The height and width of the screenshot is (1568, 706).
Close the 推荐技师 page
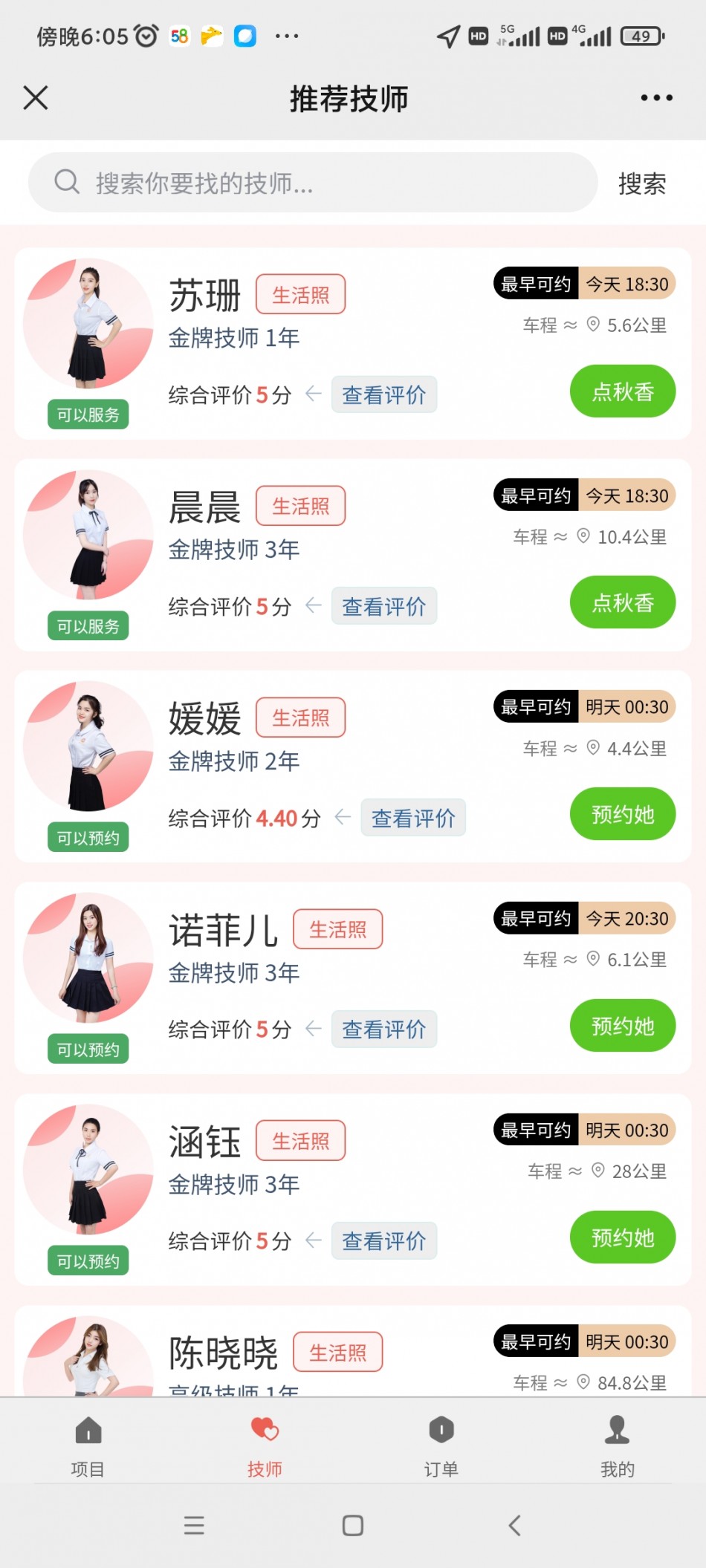click(x=36, y=98)
